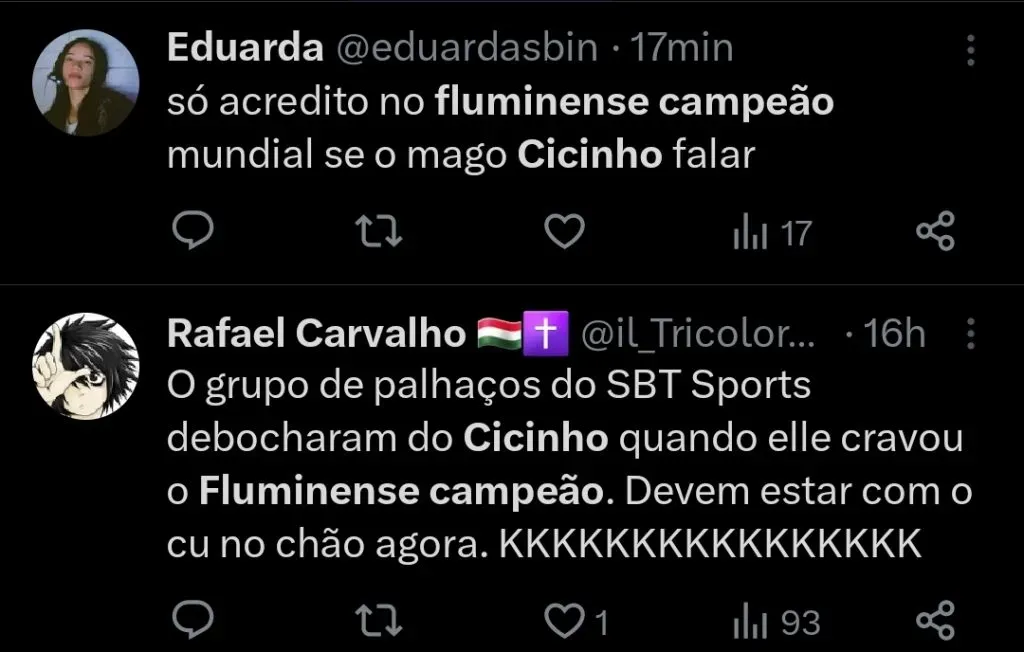The width and height of the screenshot is (1024, 652).
Task: Open Rafael Carvalho's profile avatar
Action: 85,366
